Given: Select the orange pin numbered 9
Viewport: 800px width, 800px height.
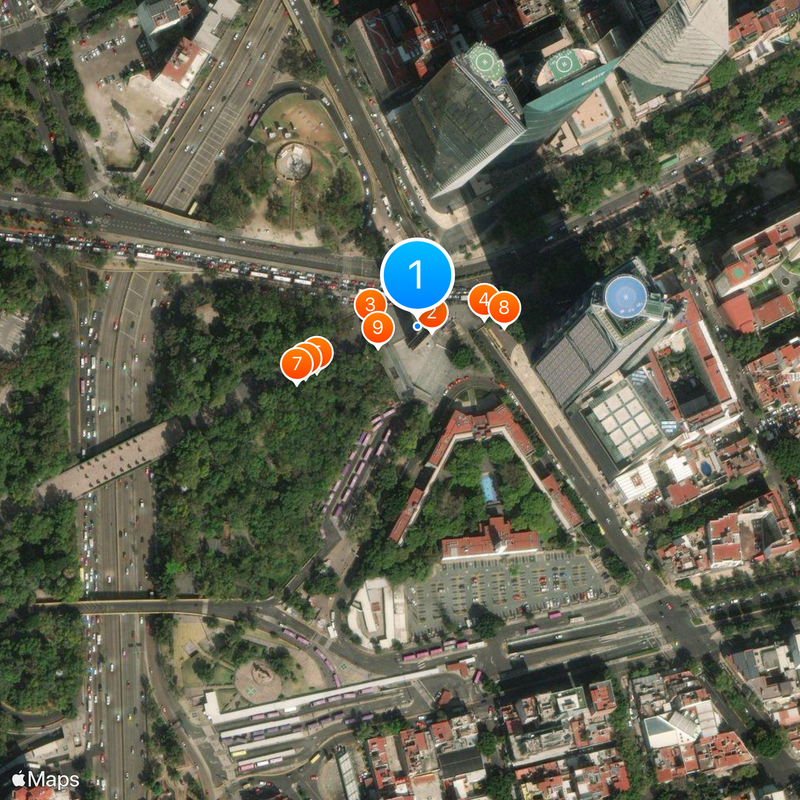Looking at the screenshot, I should coord(377,326).
